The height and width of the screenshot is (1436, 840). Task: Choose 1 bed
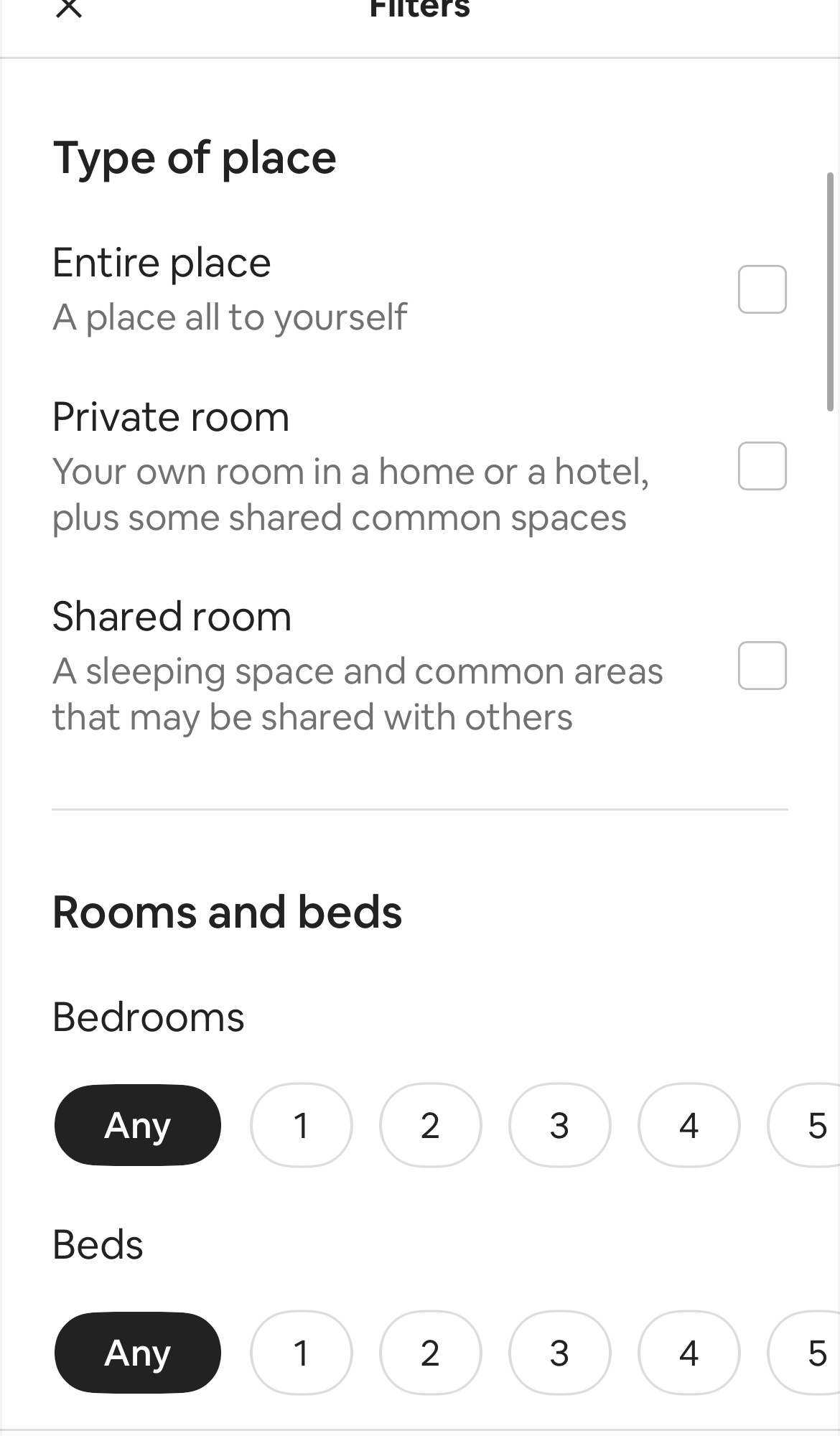click(x=302, y=1353)
